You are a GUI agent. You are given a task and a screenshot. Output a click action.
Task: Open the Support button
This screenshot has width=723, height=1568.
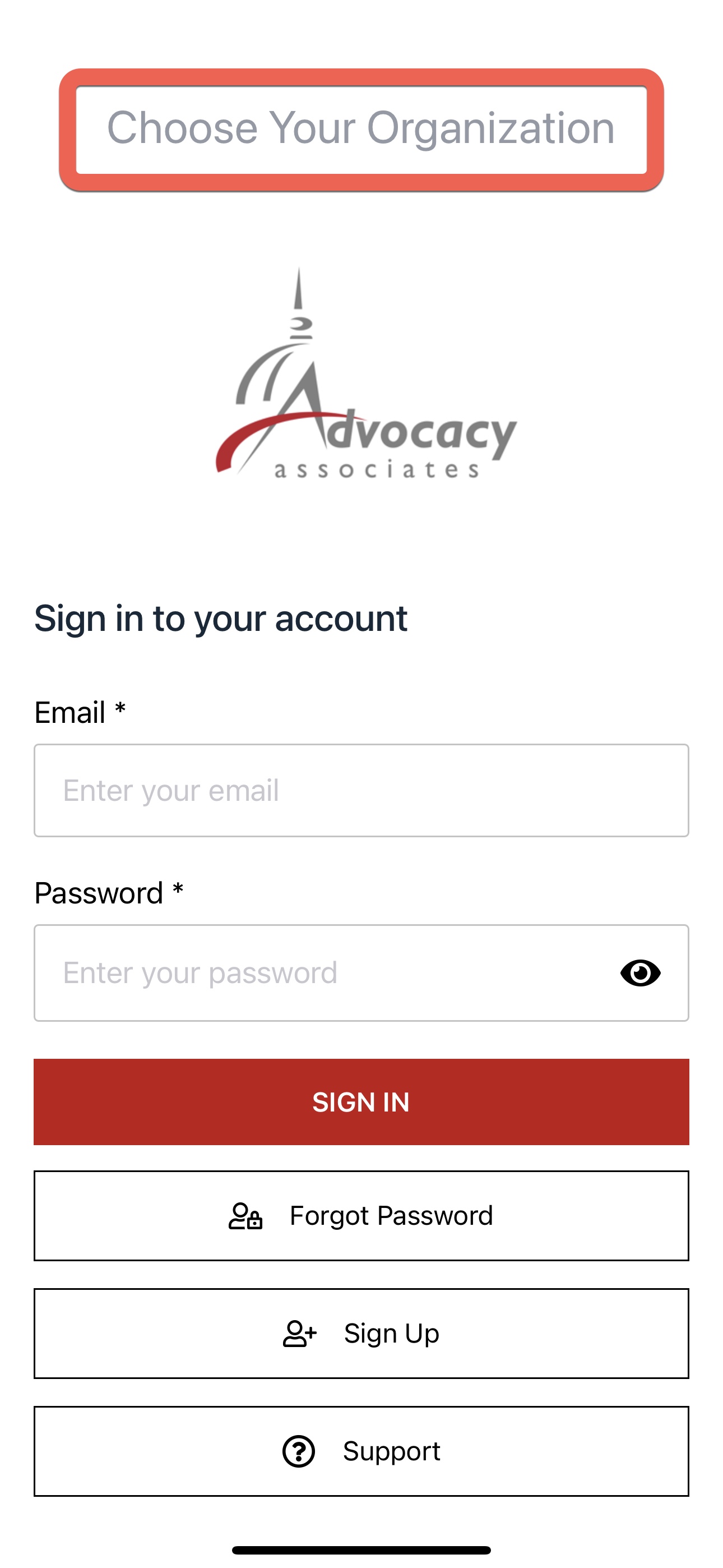pos(361,1451)
